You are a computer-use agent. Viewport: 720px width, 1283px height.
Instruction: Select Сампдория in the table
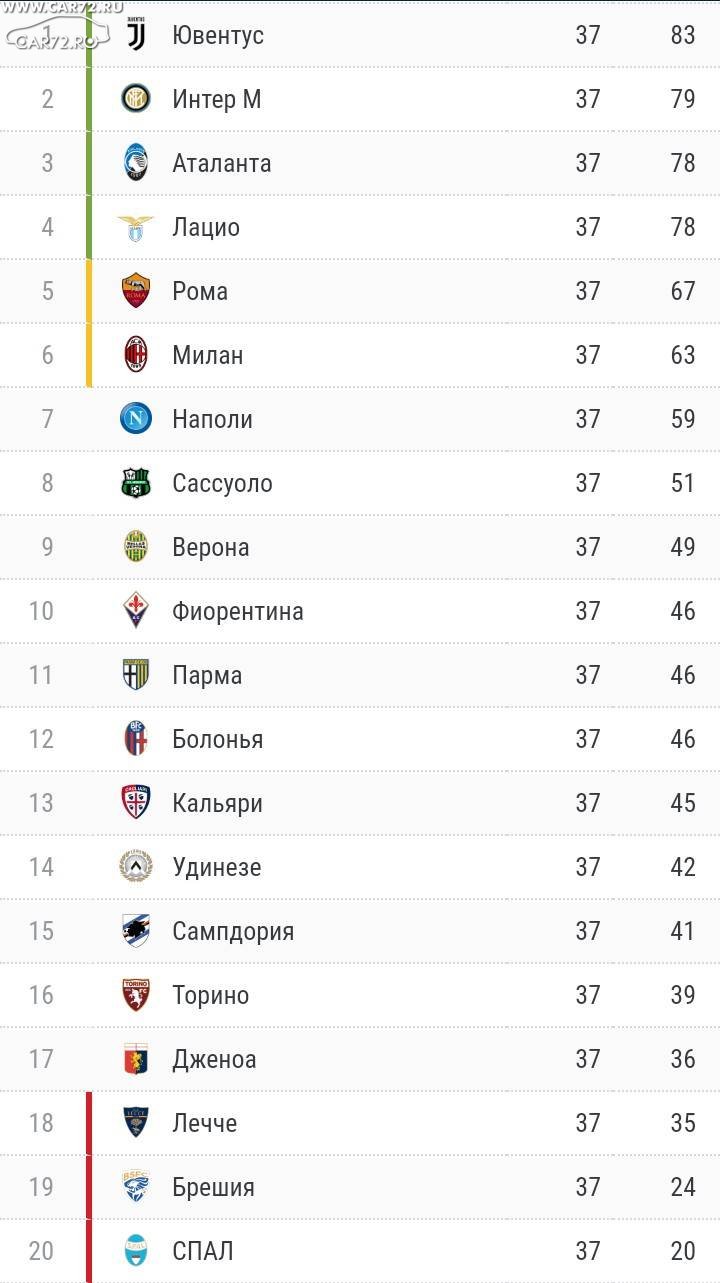[x=360, y=931]
